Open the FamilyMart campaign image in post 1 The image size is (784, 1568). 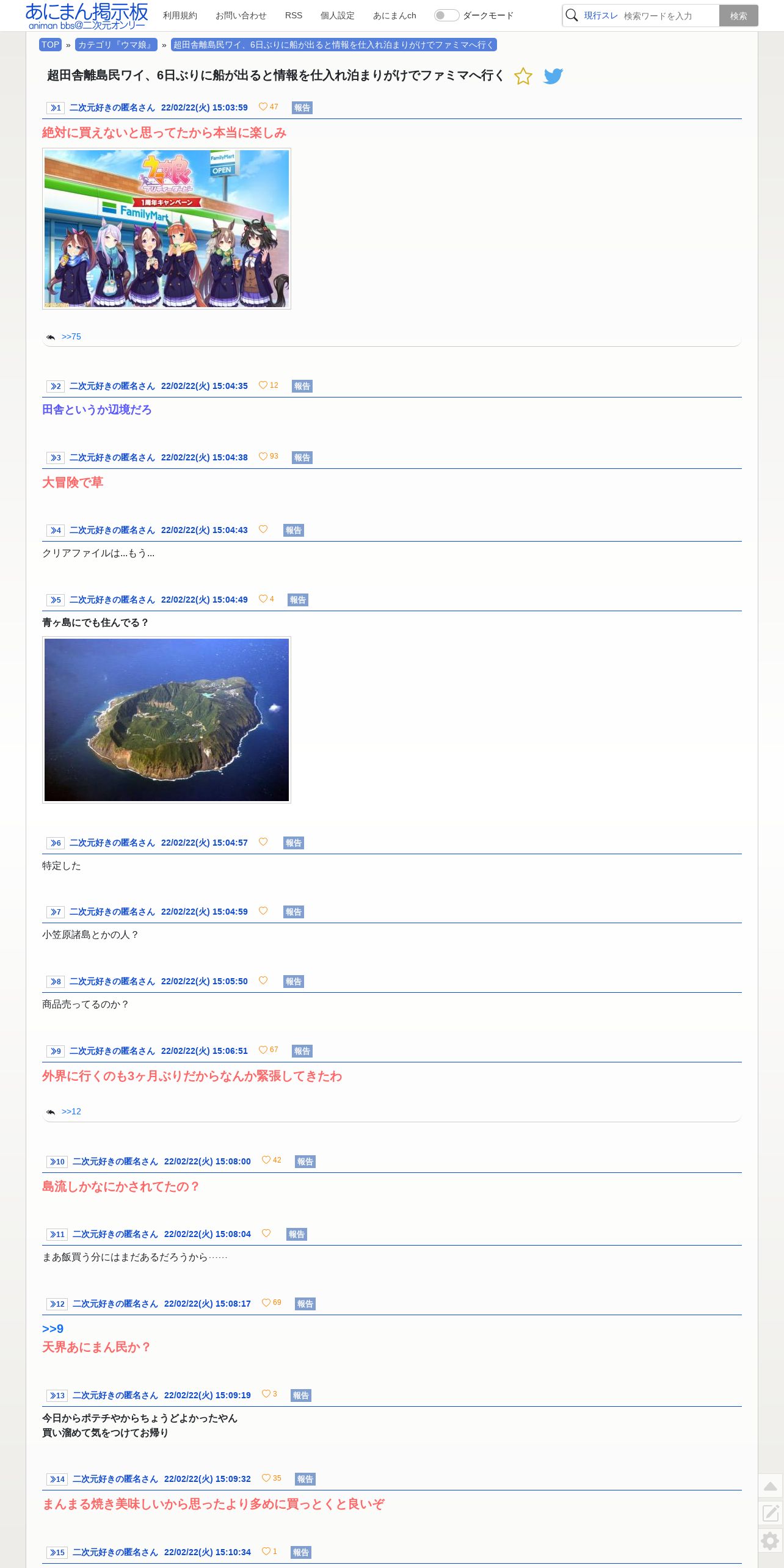[167, 228]
